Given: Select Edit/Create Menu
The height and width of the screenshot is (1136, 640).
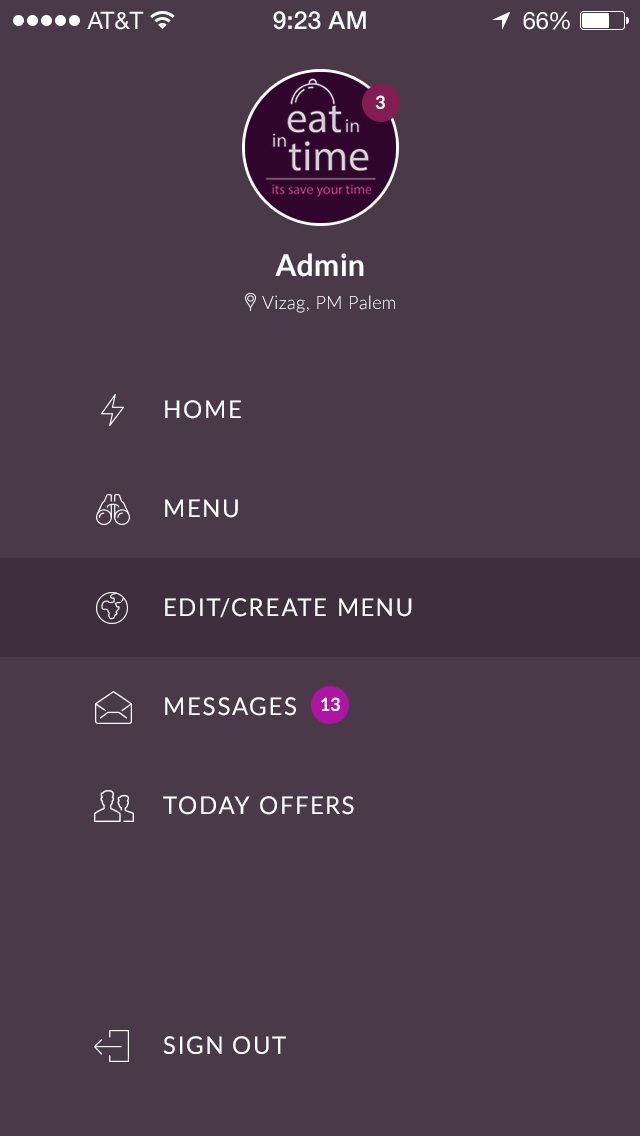Looking at the screenshot, I should pyautogui.click(x=288, y=608).
